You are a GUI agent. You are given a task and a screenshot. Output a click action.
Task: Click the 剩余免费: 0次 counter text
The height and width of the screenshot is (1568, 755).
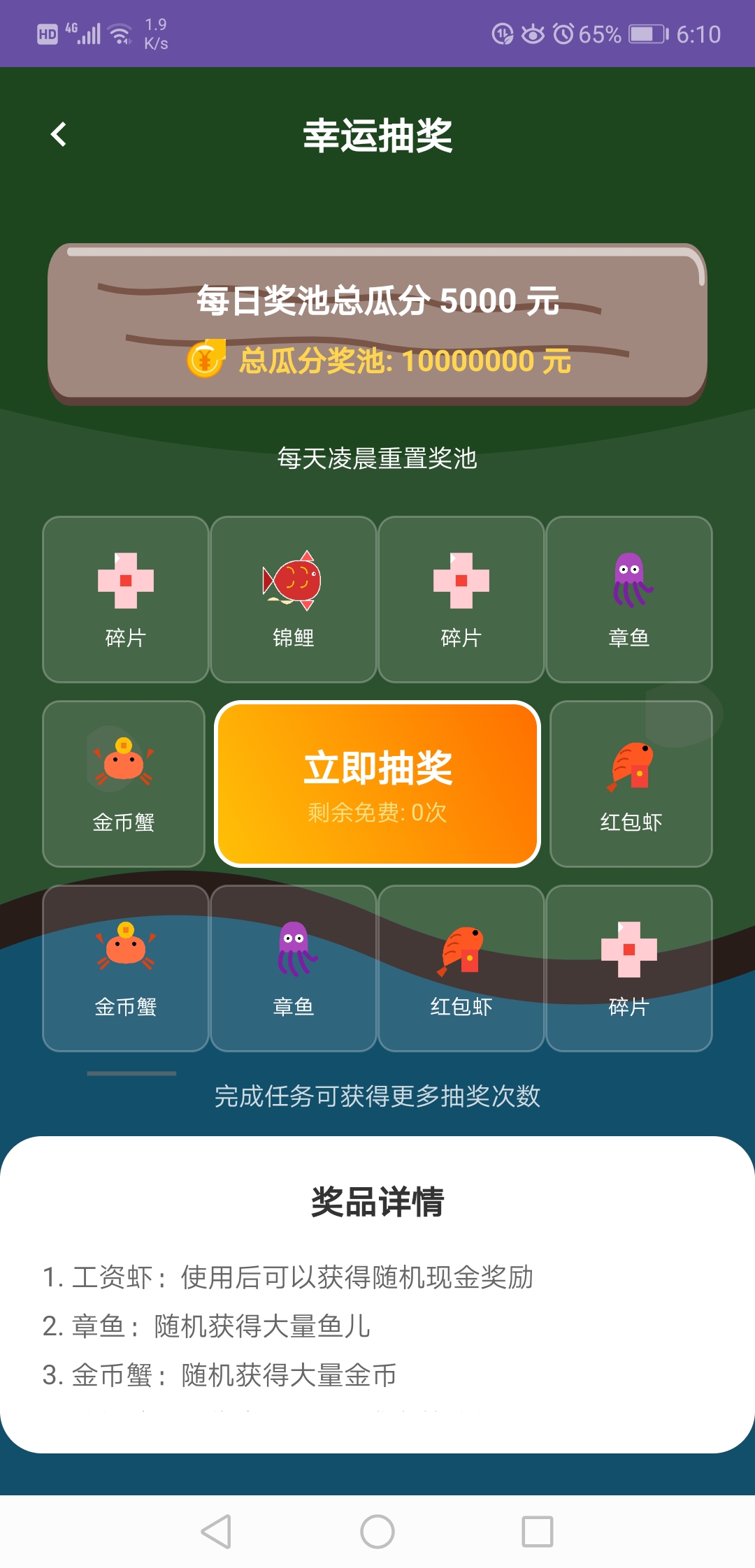377,813
